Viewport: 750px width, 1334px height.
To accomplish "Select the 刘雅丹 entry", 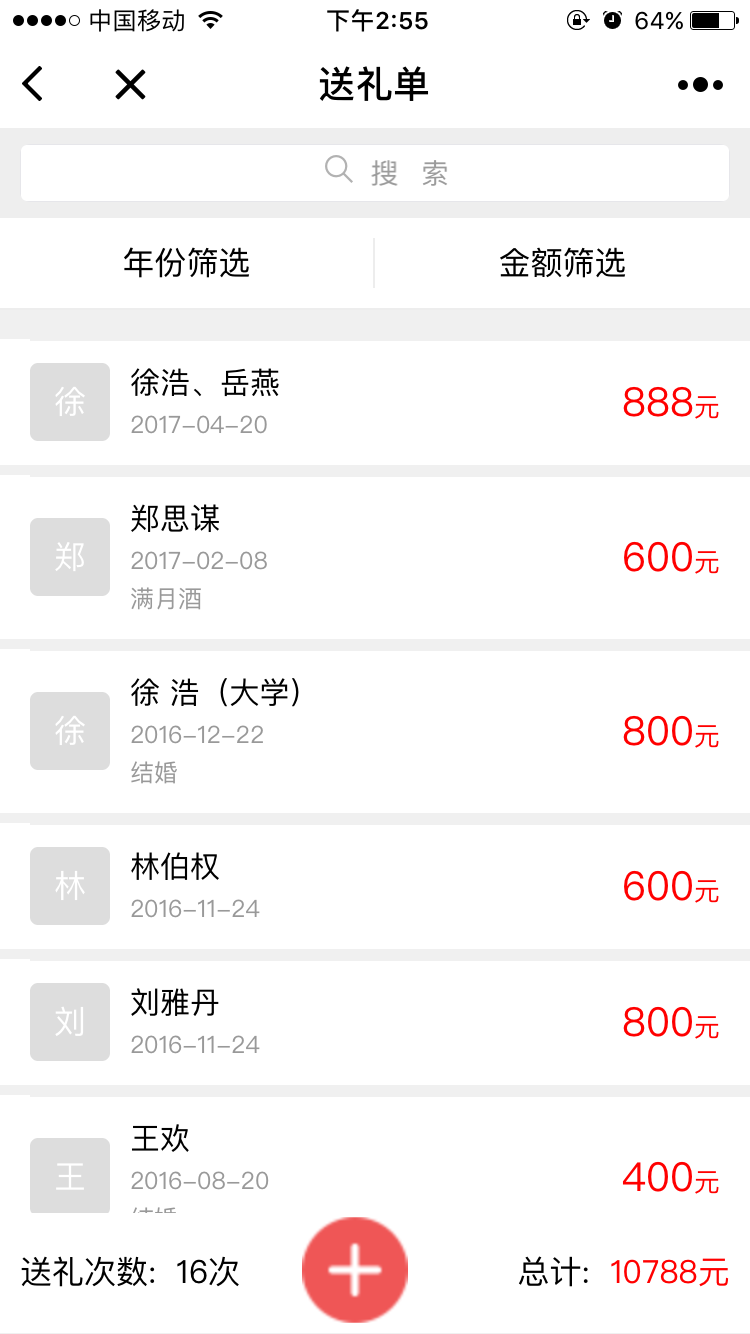I will coord(375,1022).
